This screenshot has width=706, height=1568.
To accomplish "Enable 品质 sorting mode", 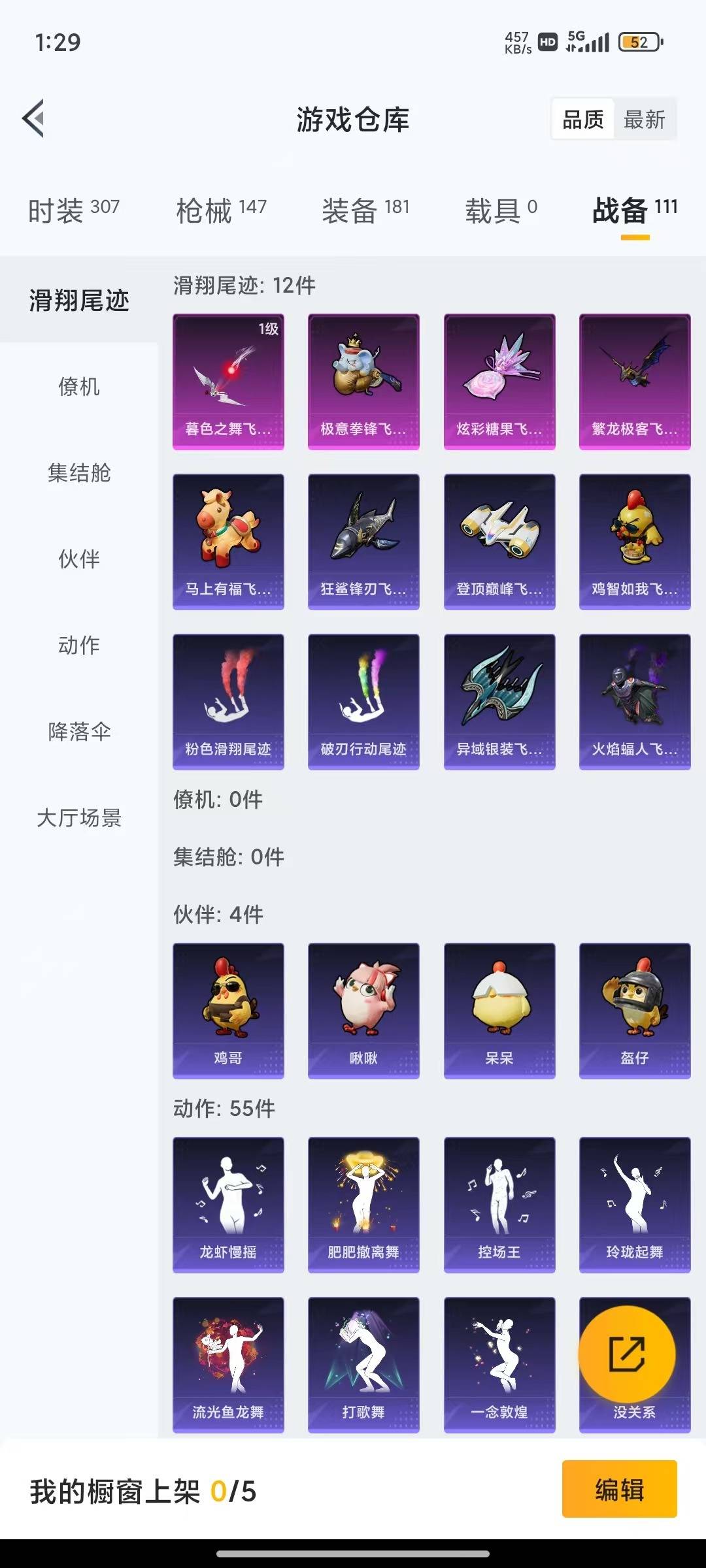I will [x=584, y=120].
